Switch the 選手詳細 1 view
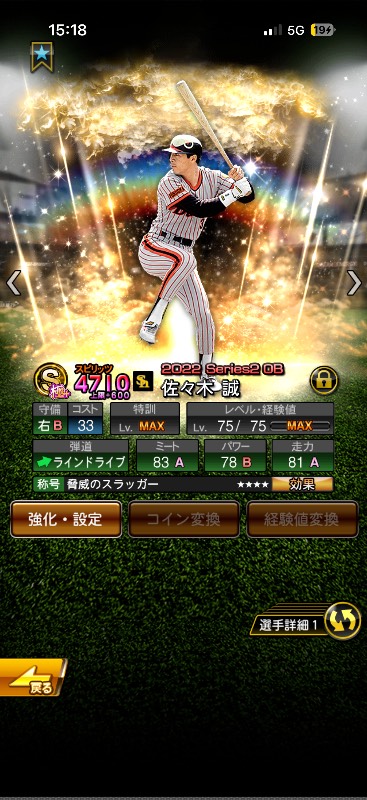Image resolution: width=367 pixels, height=800 pixels. (305, 621)
